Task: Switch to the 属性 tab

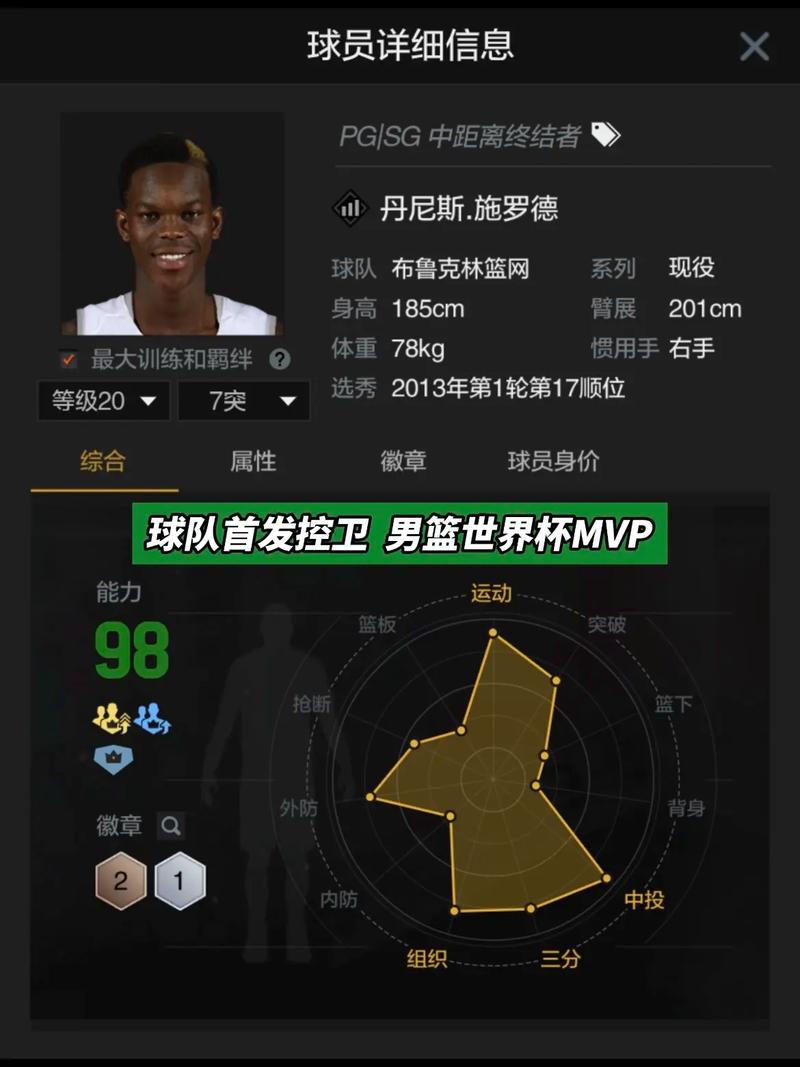Action: pyautogui.click(x=253, y=462)
